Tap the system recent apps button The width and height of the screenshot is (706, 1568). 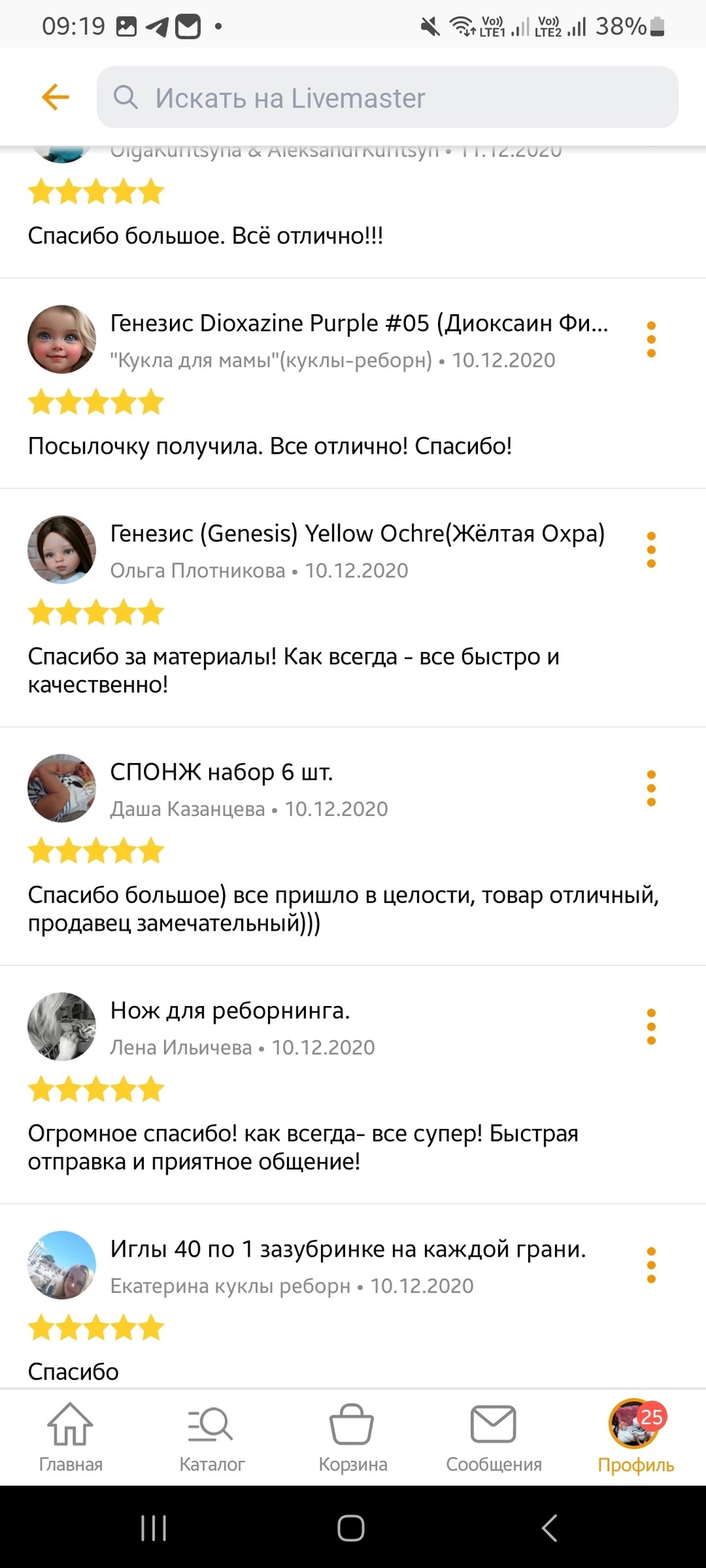point(153,1528)
